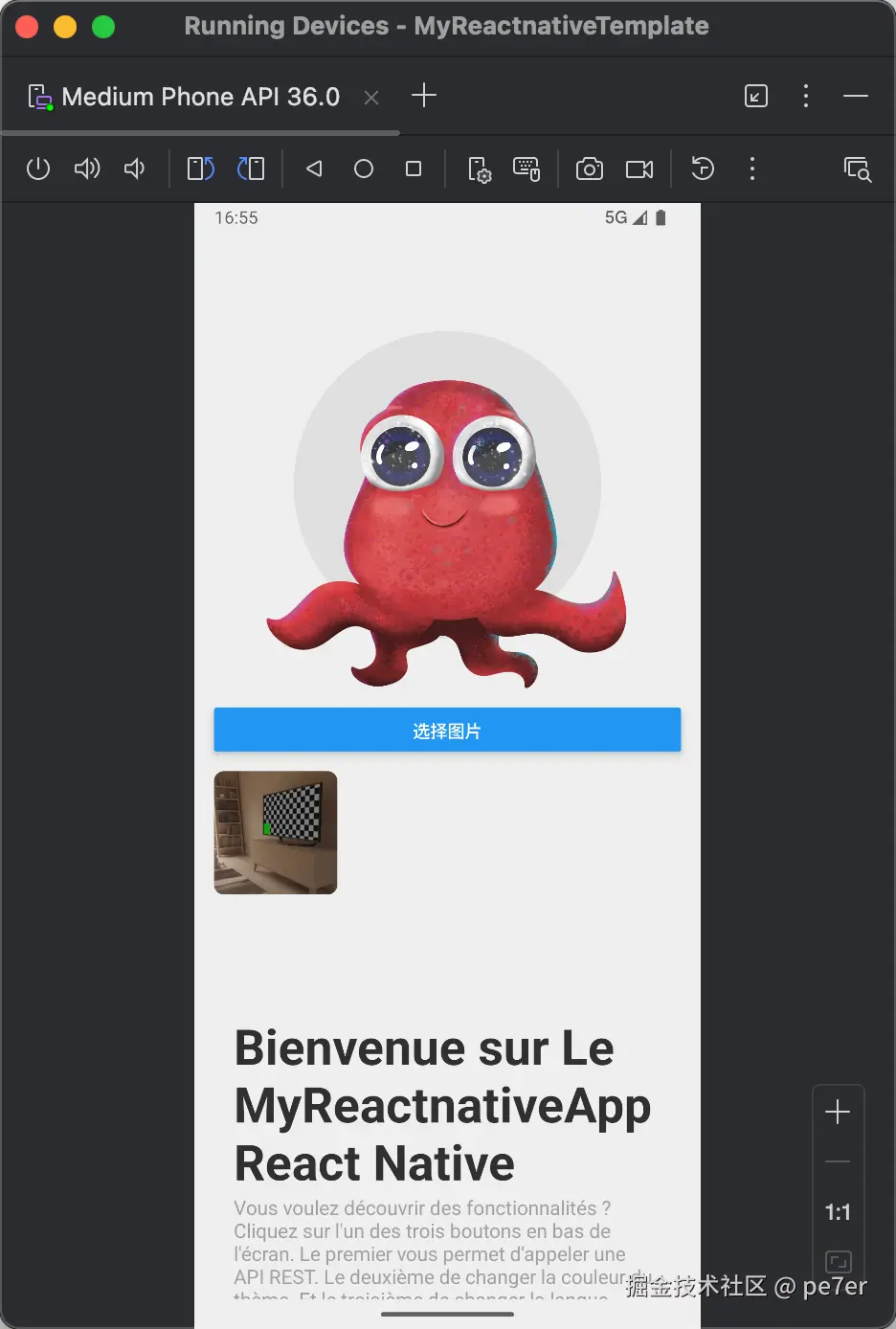Image resolution: width=896 pixels, height=1329 pixels.
Task: Tap the 选择图片 button in the app
Action: click(x=446, y=730)
